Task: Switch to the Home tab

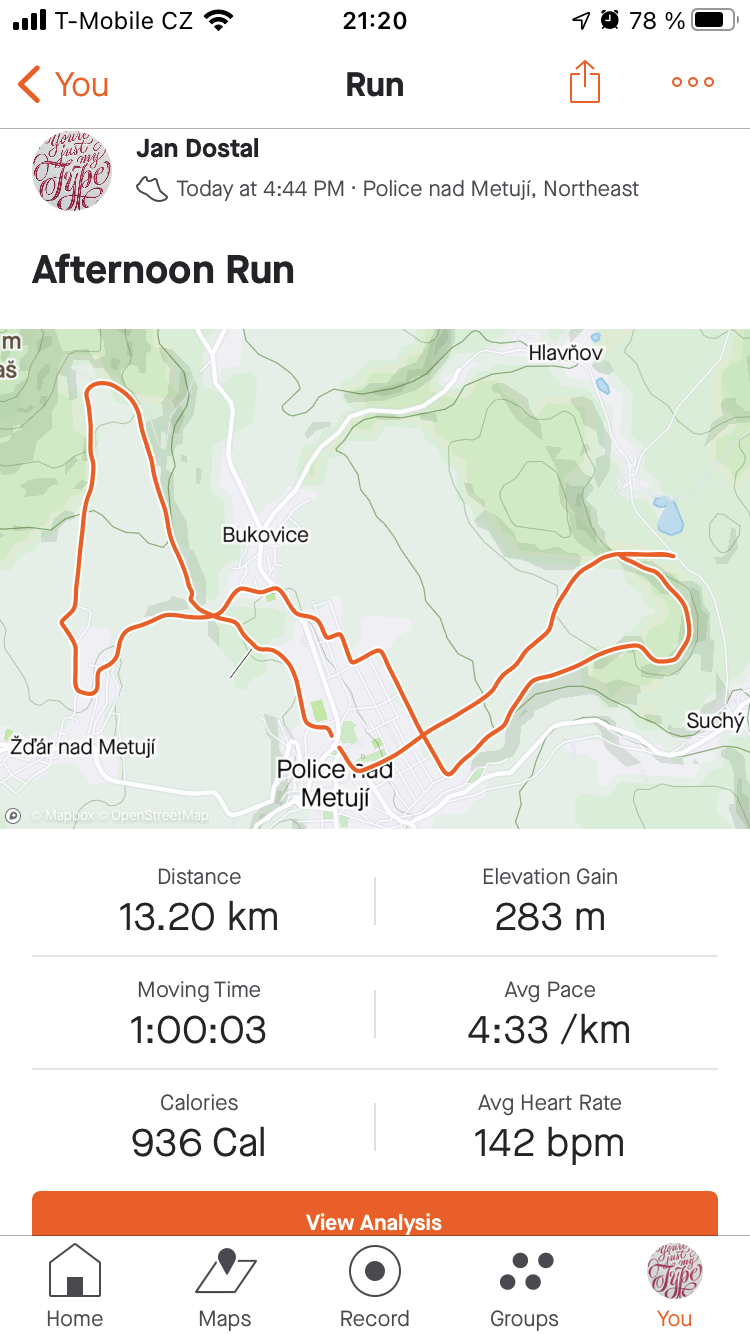Action: point(75,1285)
